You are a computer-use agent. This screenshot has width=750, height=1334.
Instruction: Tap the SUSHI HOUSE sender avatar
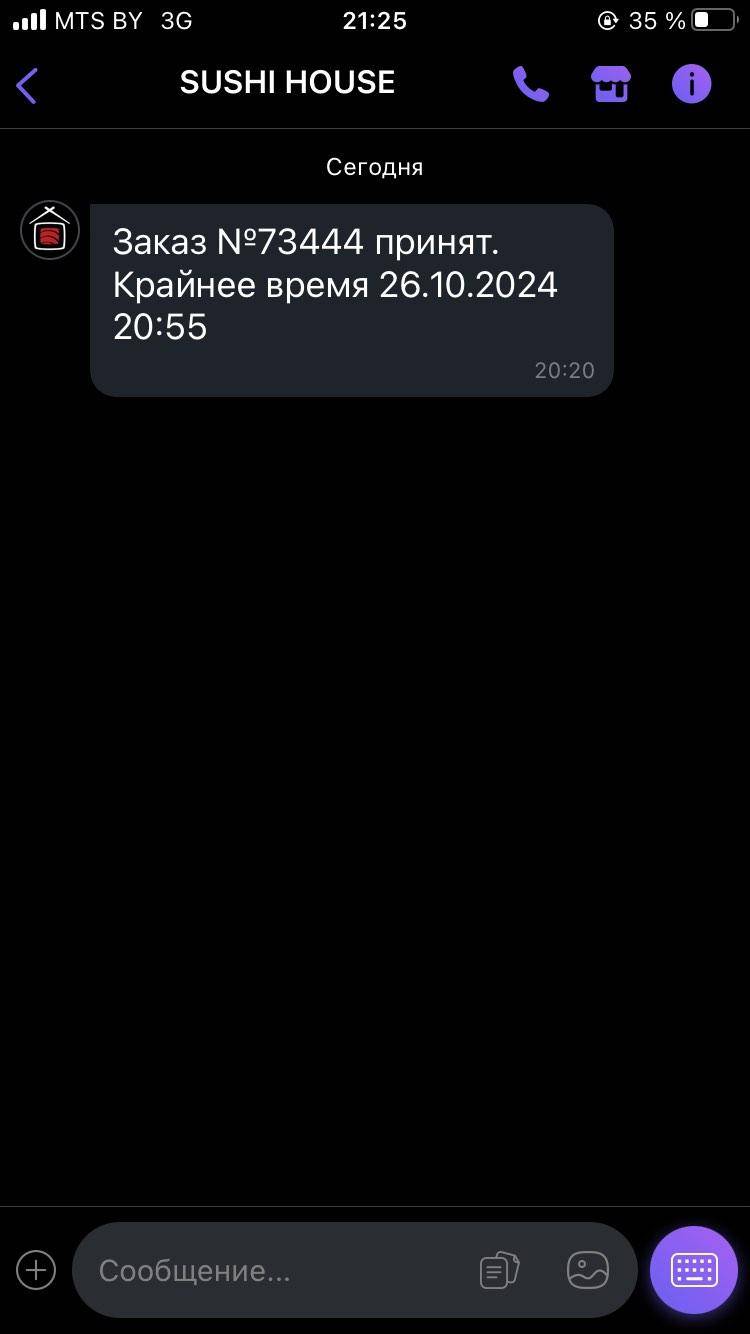(x=50, y=230)
